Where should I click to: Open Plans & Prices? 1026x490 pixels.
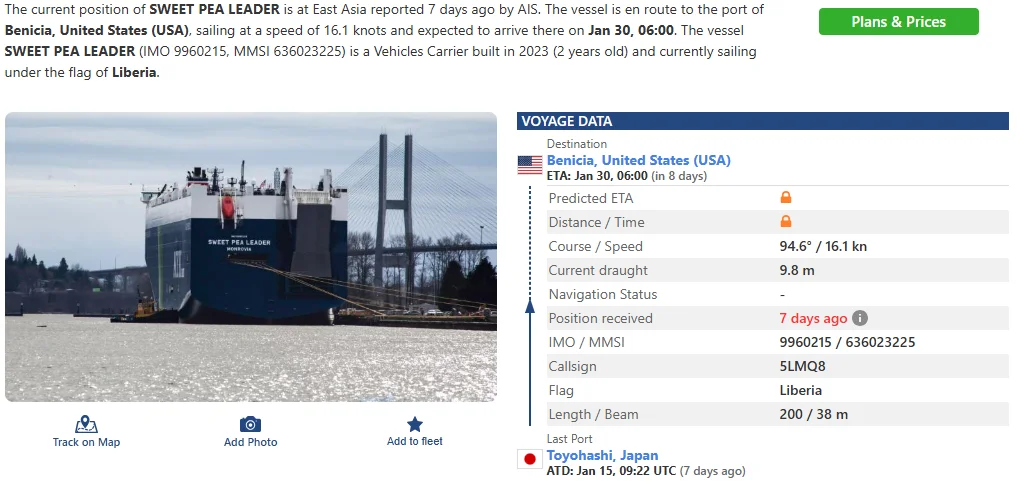coord(898,21)
